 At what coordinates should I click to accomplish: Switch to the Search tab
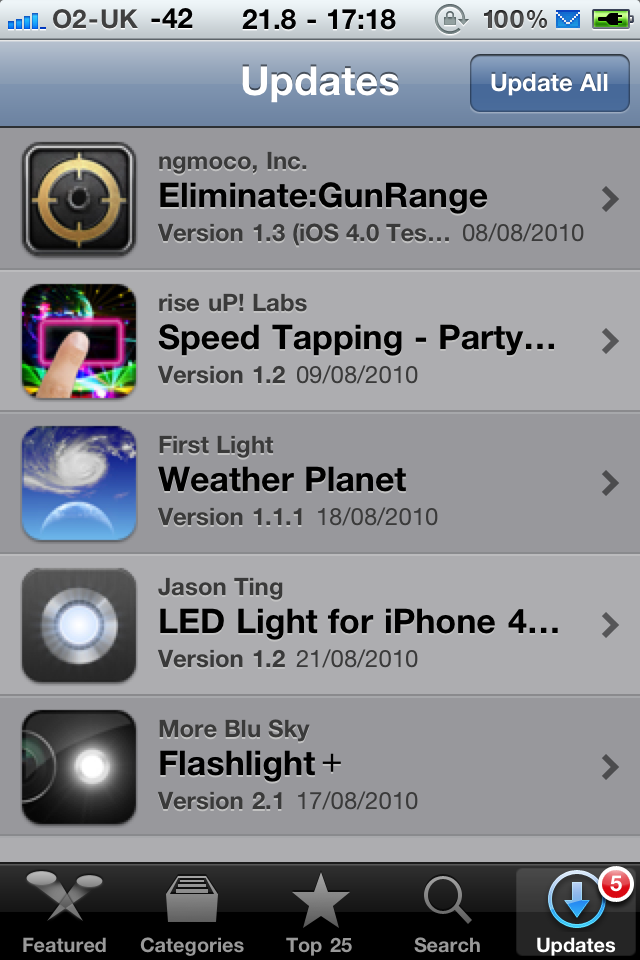coord(447,912)
